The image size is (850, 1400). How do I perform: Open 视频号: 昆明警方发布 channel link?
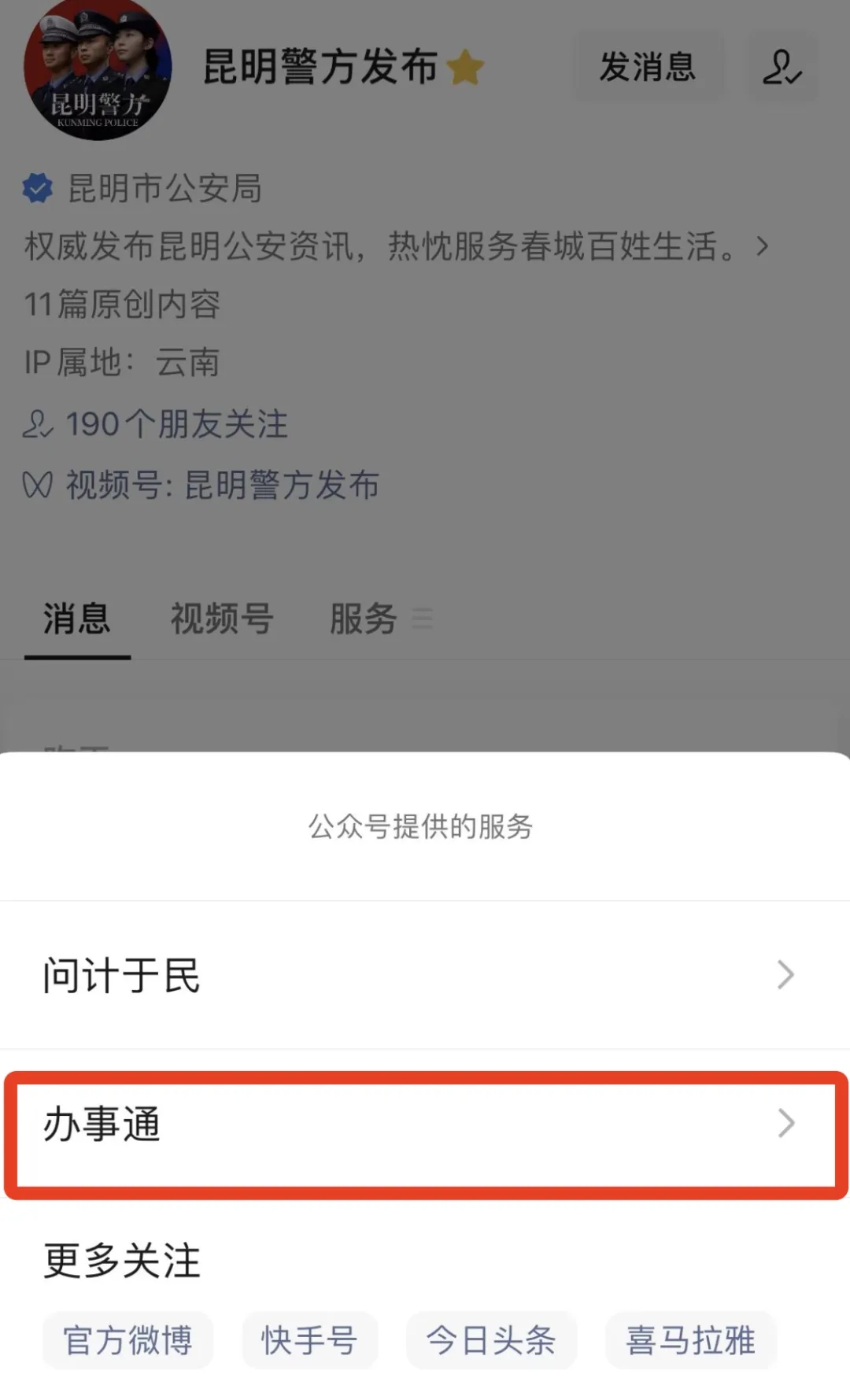pyautogui.click(x=222, y=485)
